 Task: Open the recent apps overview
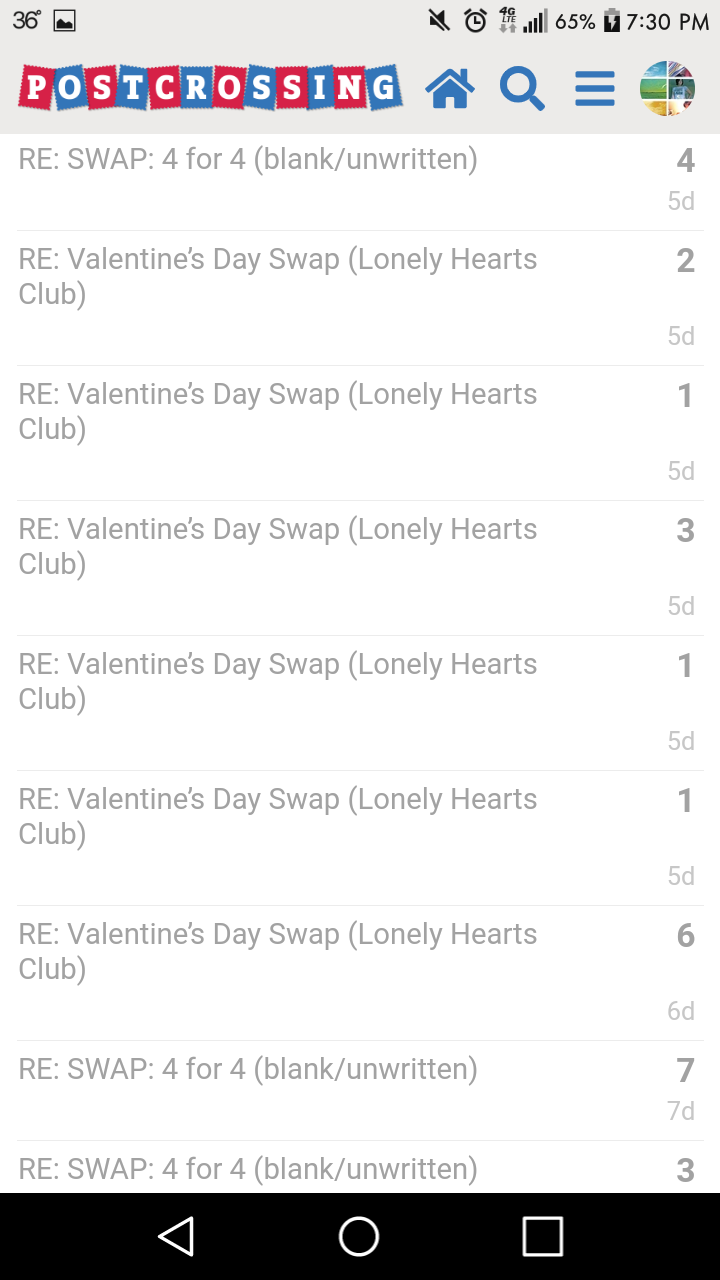543,1236
